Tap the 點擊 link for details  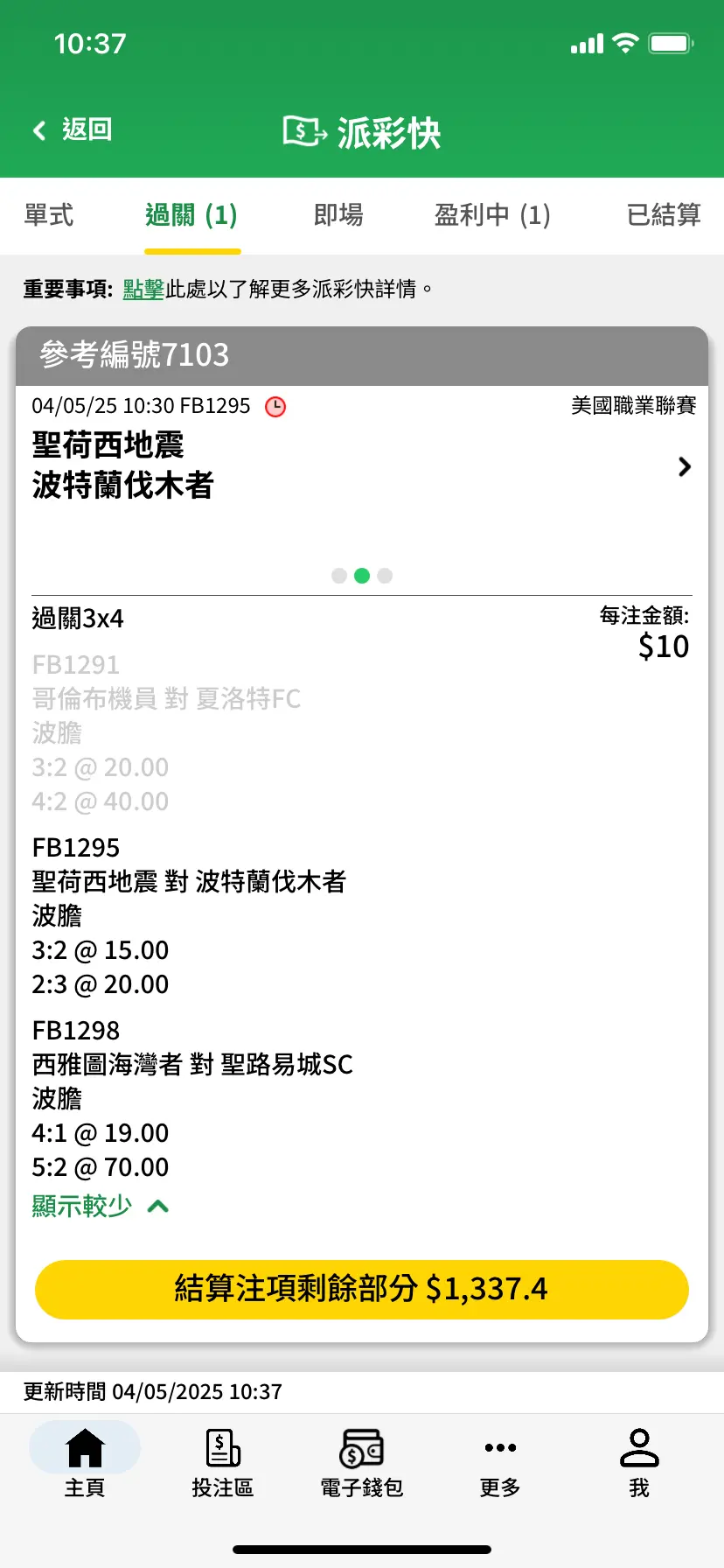[x=143, y=289]
